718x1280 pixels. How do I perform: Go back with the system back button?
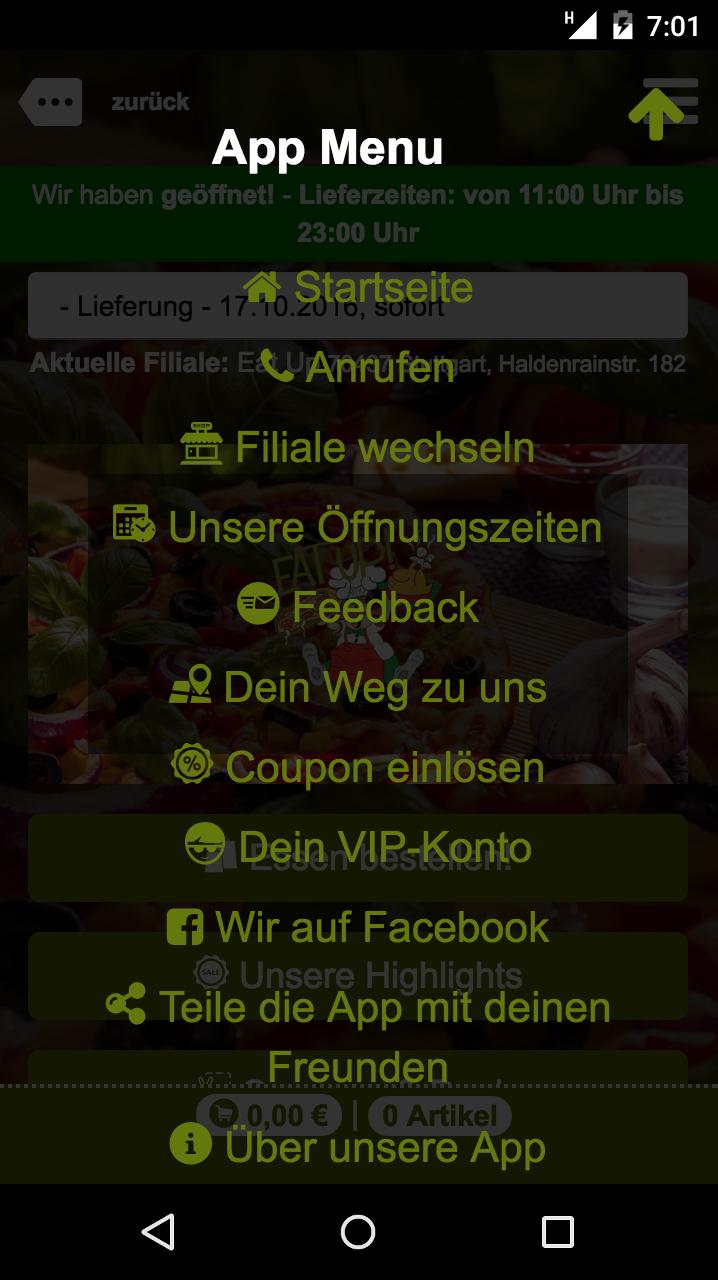pyautogui.click(x=158, y=1232)
